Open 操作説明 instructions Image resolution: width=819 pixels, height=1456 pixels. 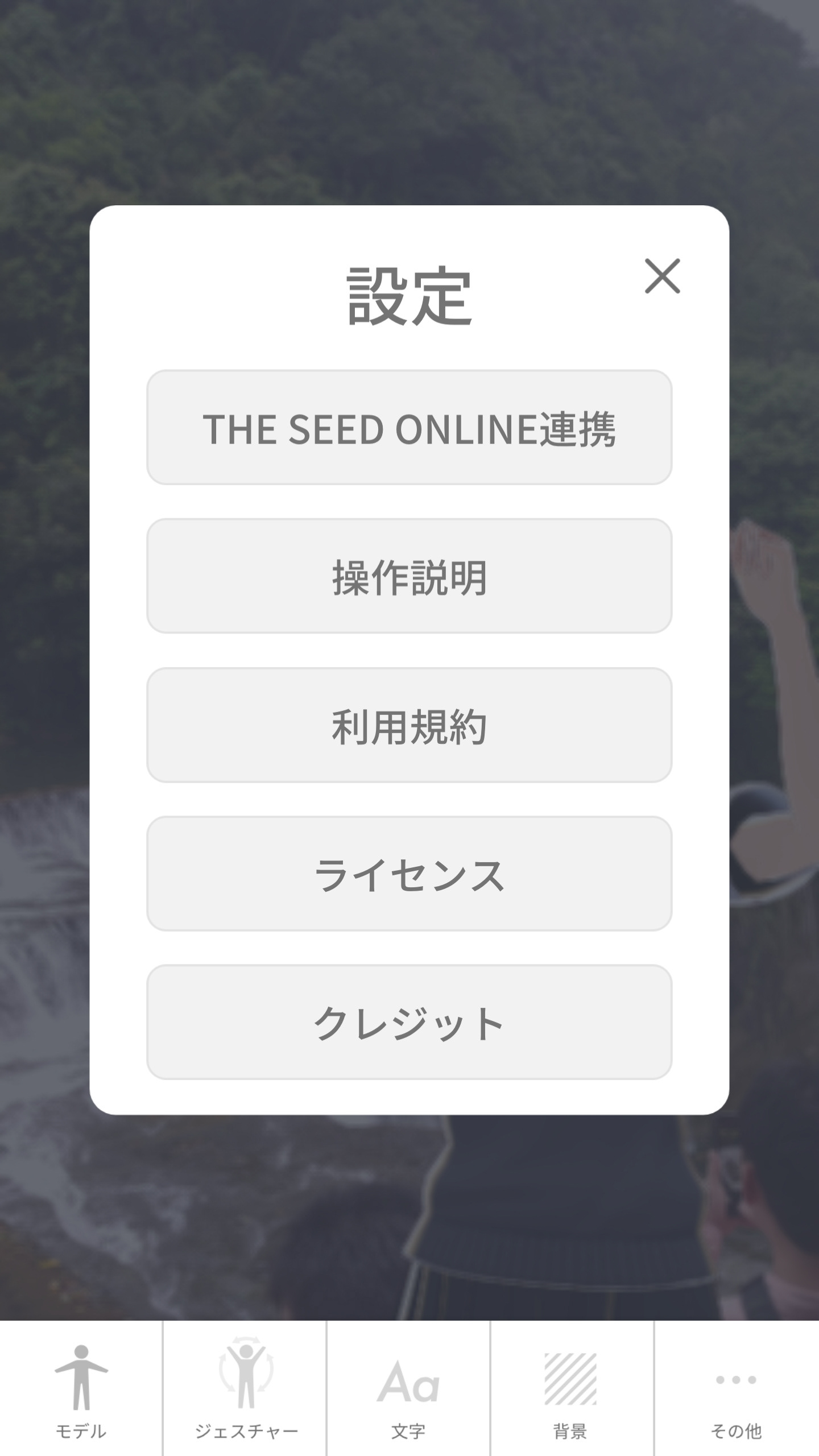[409, 576]
